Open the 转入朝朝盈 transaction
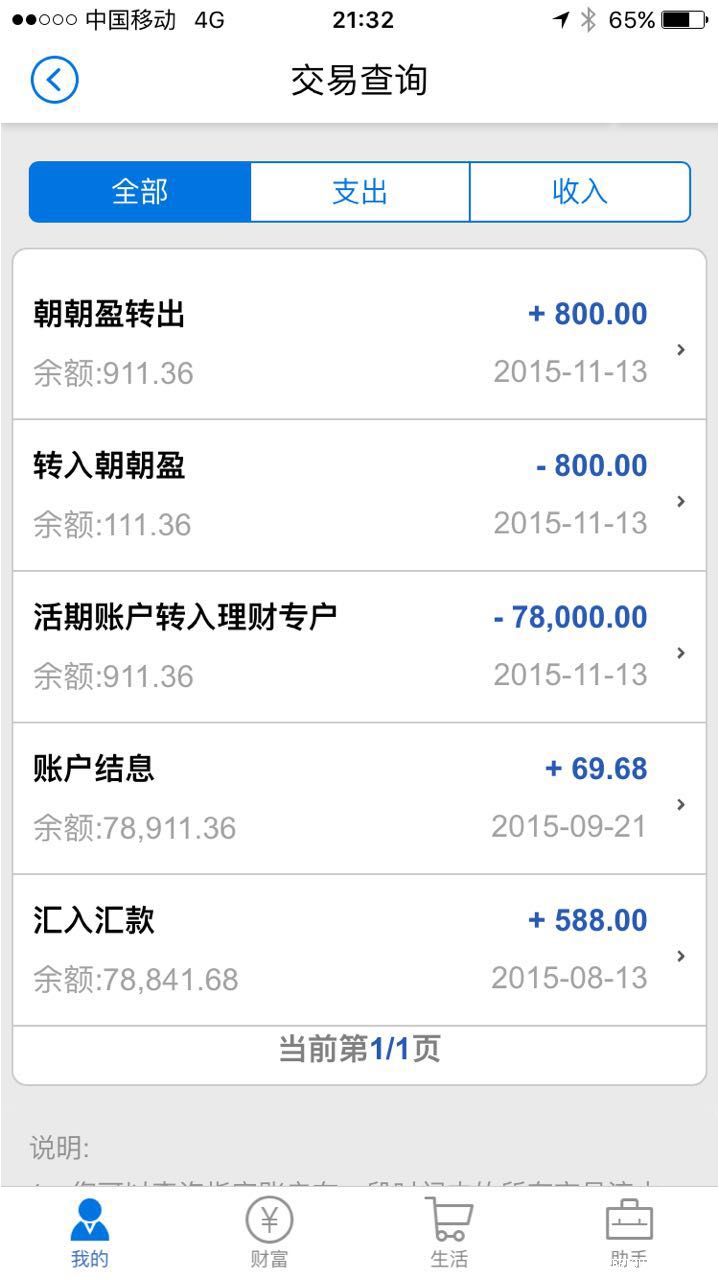The height and width of the screenshot is (1280, 719). pyautogui.click(x=359, y=496)
